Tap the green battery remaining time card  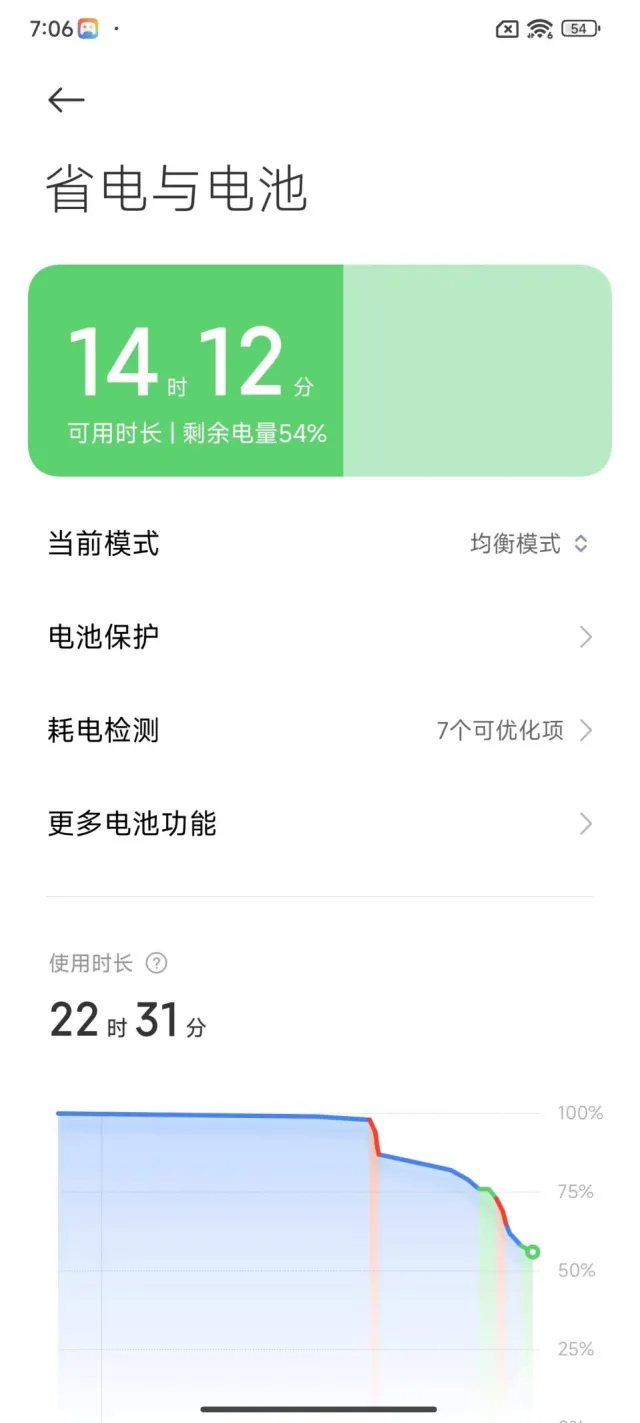point(320,370)
